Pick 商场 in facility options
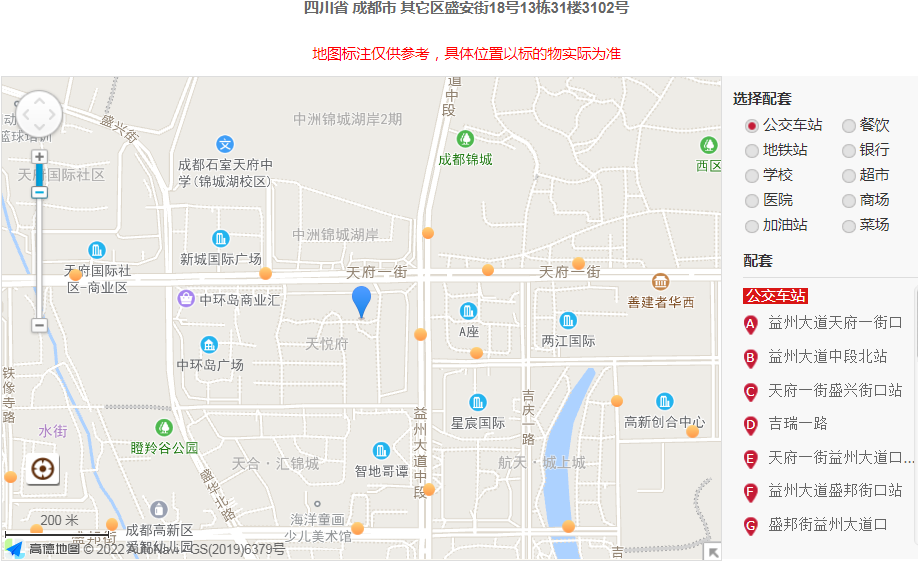Image resolution: width=918 pixels, height=561 pixels. (x=849, y=201)
